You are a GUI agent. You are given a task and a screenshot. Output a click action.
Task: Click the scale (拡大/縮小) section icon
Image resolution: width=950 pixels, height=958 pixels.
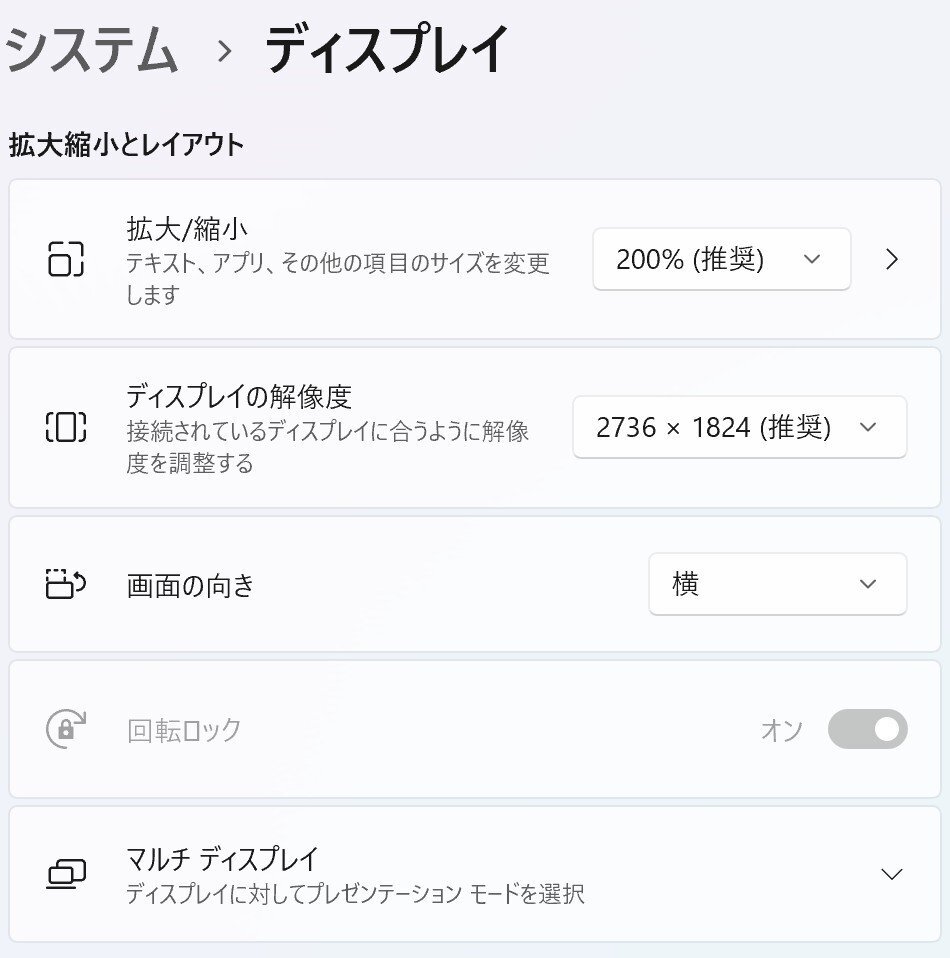click(64, 258)
